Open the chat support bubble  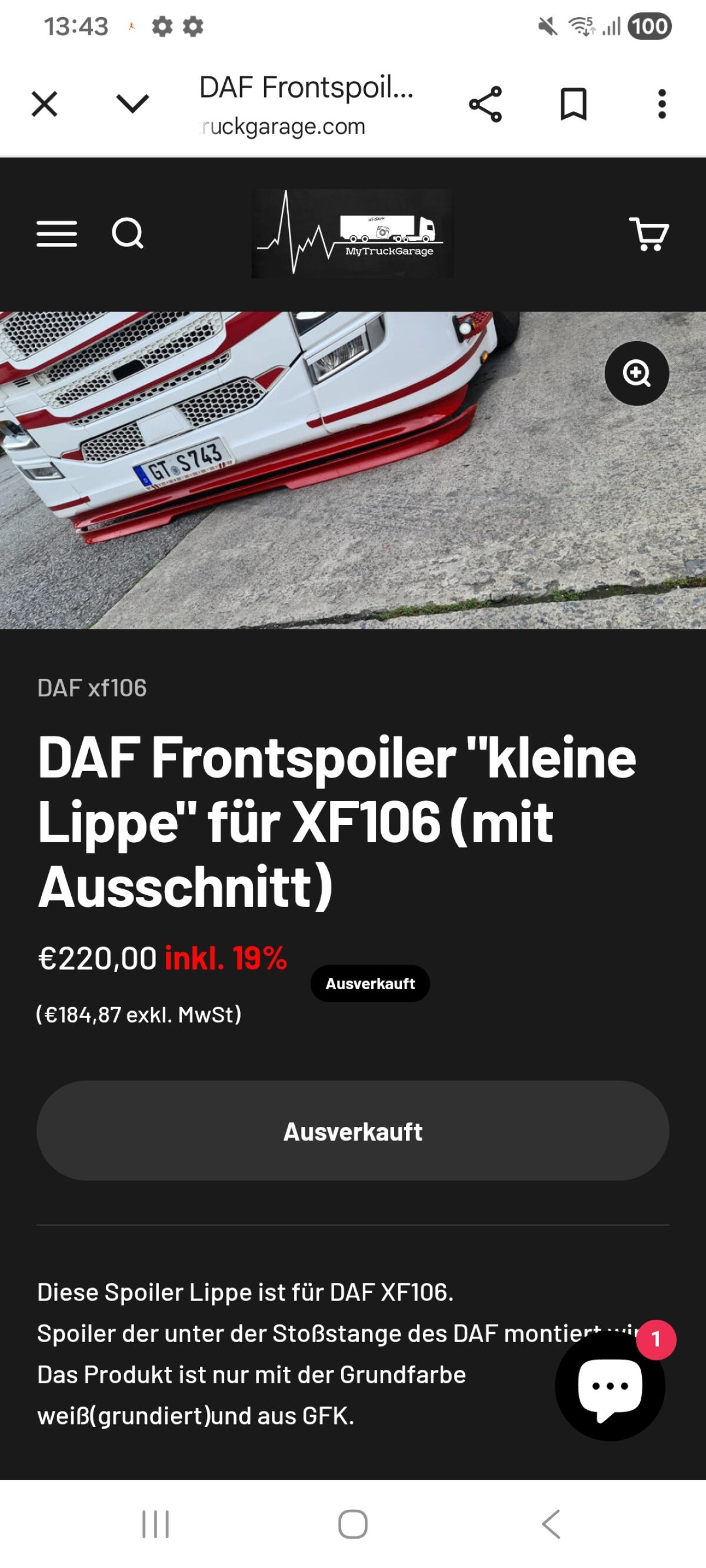click(x=610, y=1386)
